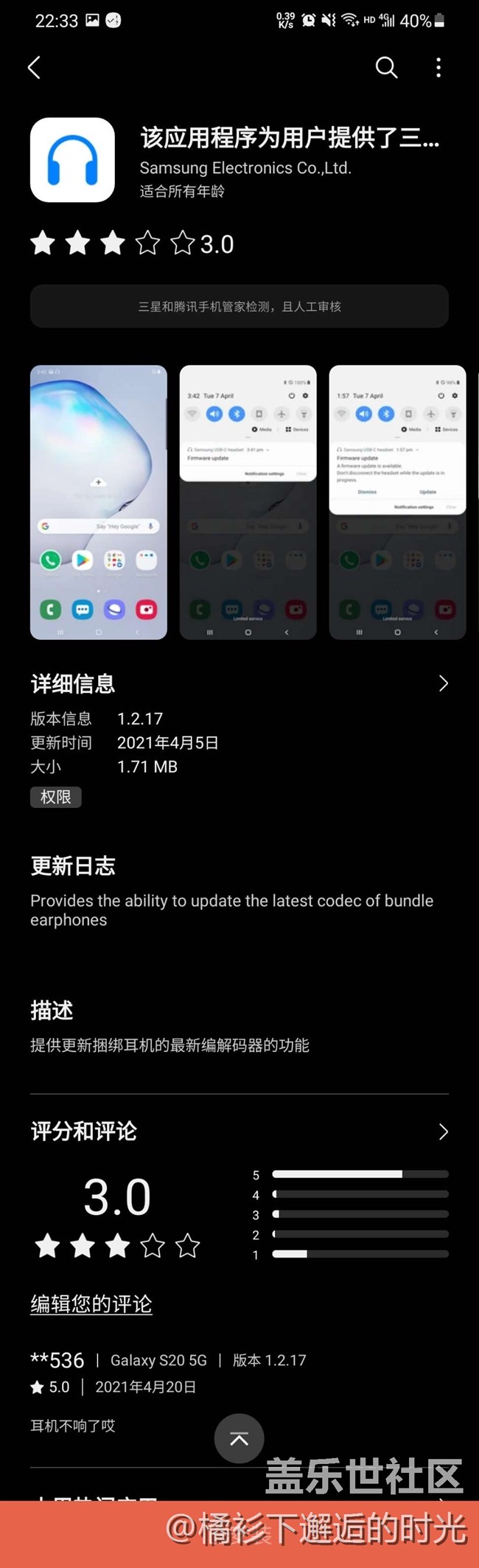View the 3:42 firmware update notification screenshot

tap(248, 502)
